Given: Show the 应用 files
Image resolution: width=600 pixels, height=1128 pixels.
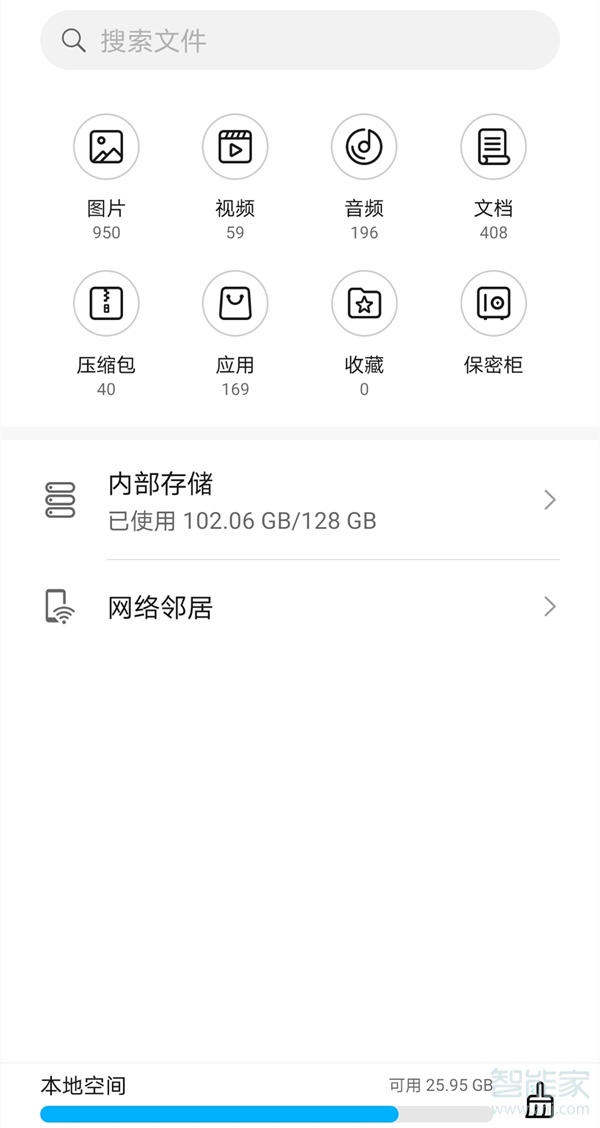Looking at the screenshot, I should pyautogui.click(x=235, y=304).
